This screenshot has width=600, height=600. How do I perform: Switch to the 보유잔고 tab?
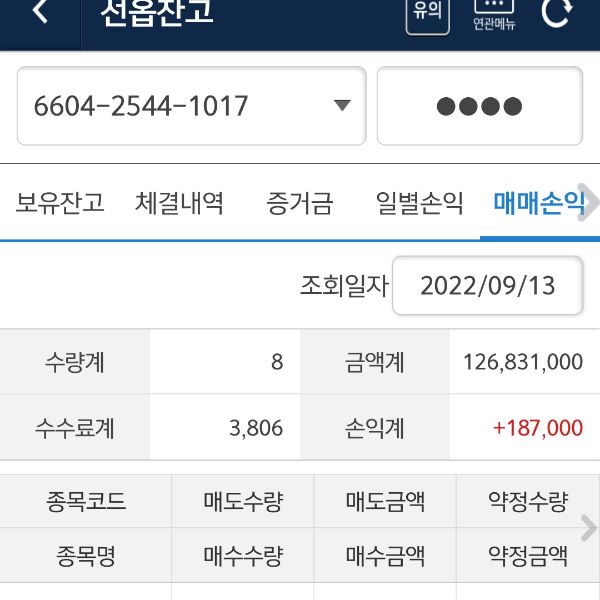[60, 204]
